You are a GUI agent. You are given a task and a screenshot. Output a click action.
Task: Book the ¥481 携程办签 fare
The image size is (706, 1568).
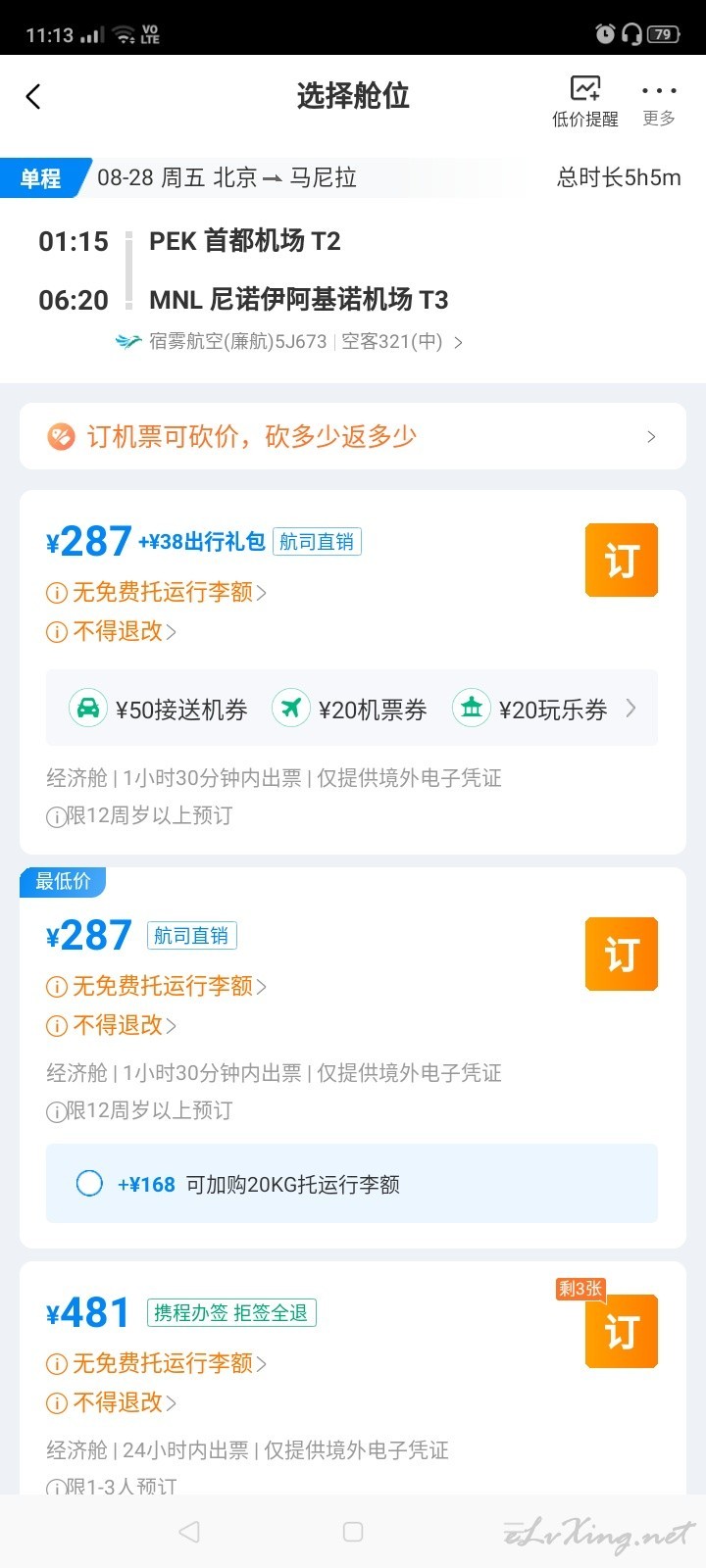[622, 1332]
